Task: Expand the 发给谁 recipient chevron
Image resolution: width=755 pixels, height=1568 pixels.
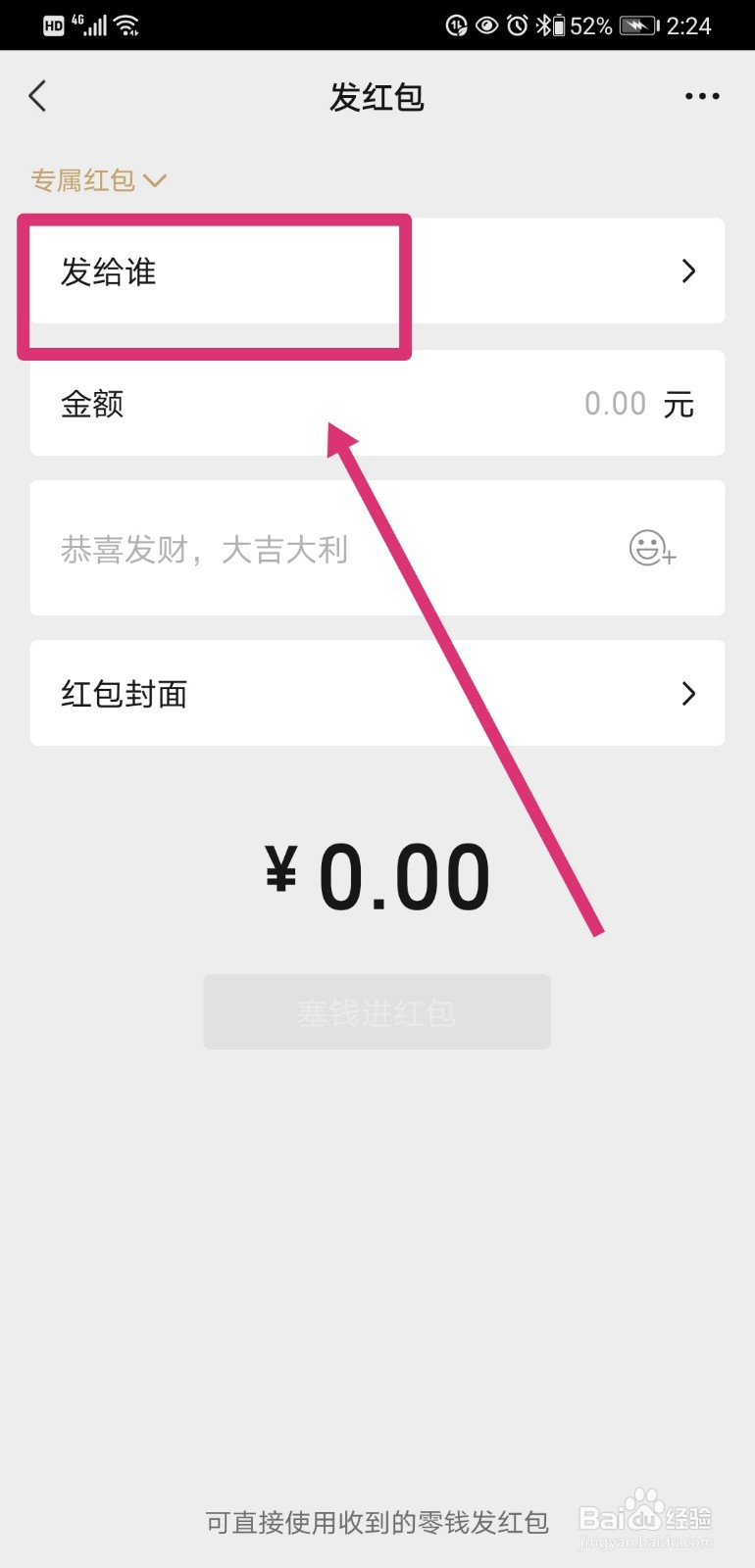Action: [x=687, y=271]
